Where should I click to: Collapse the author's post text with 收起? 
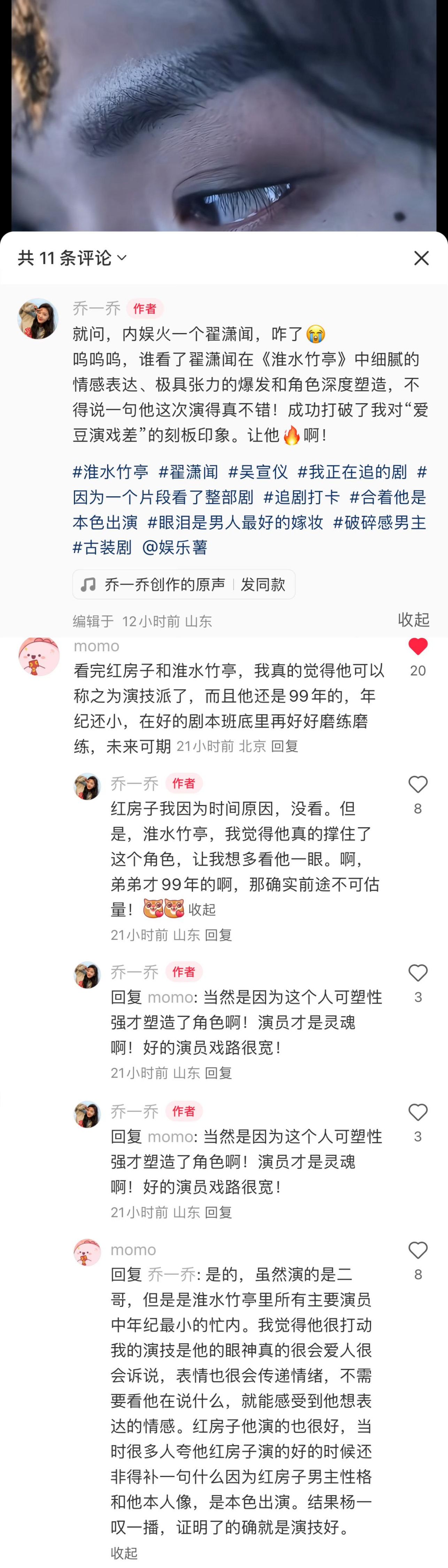[413, 620]
